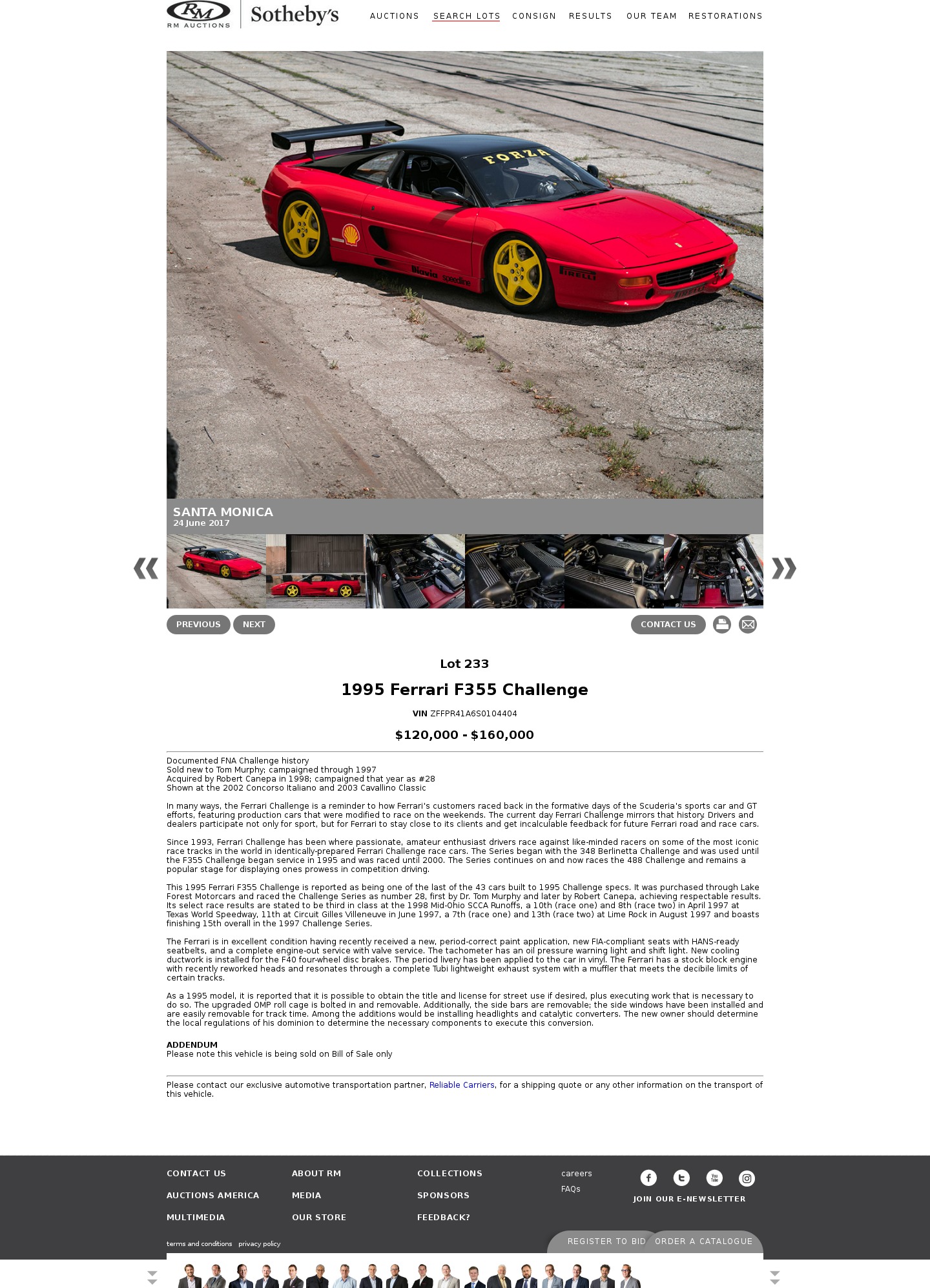Open Restorations in the top navigation

[x=725, y=16]
